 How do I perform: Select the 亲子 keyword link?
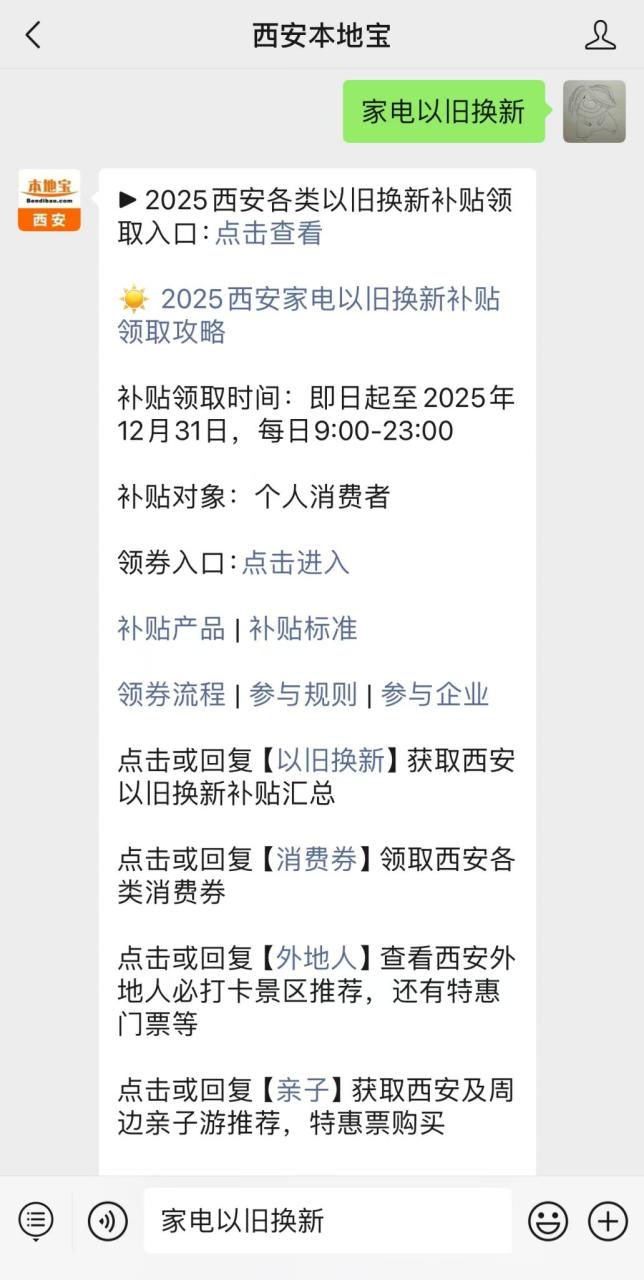303,1090
